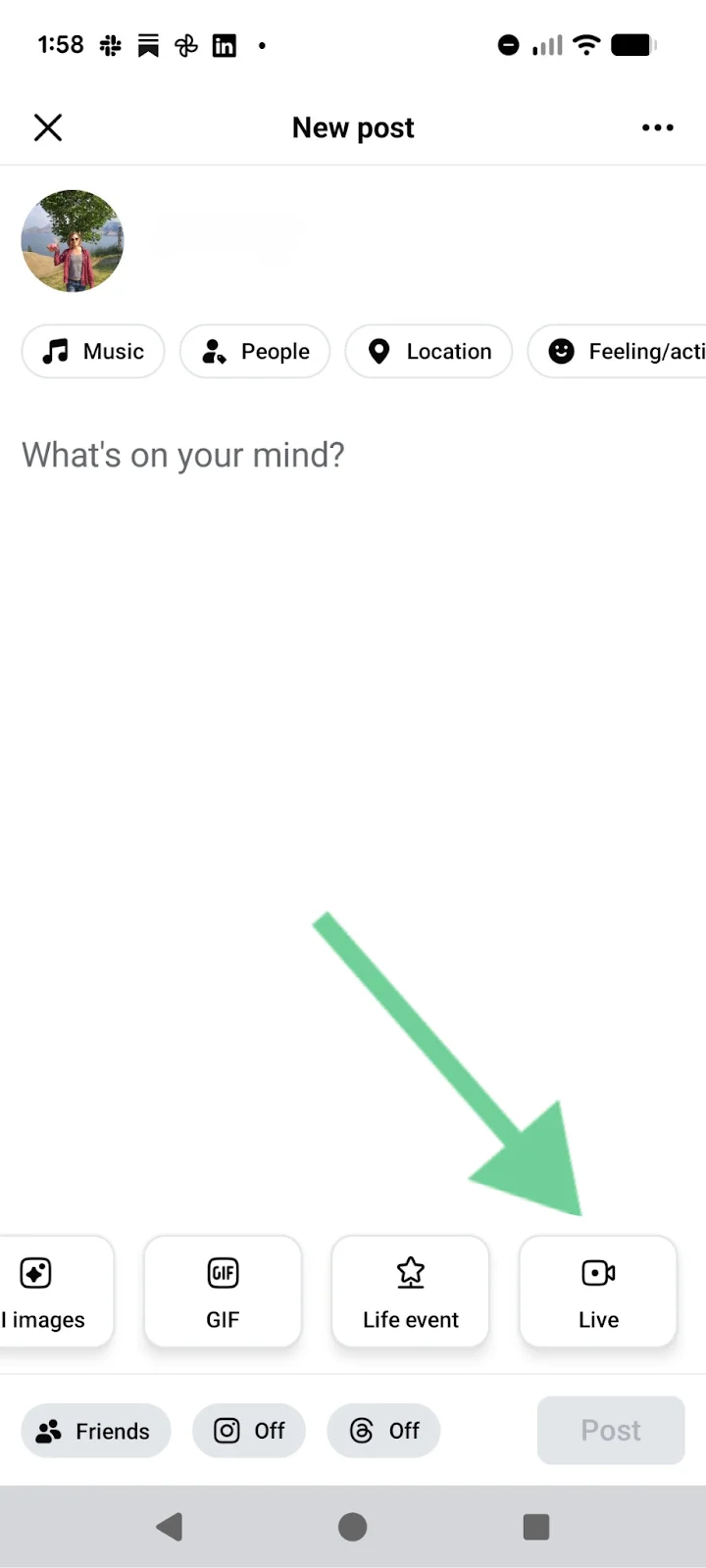Create a Life event

(410, 1292)
